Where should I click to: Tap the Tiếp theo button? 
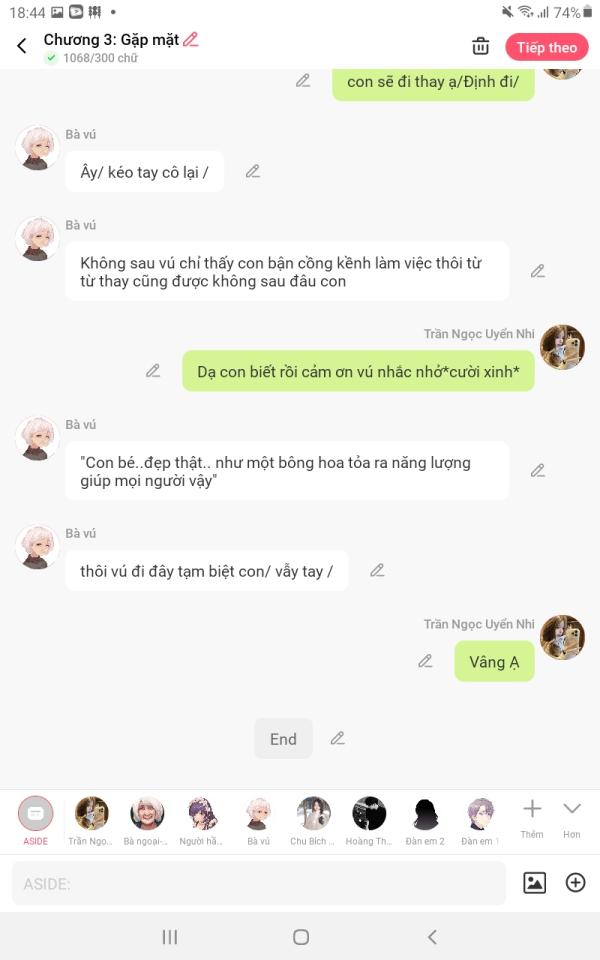point(546,47)
